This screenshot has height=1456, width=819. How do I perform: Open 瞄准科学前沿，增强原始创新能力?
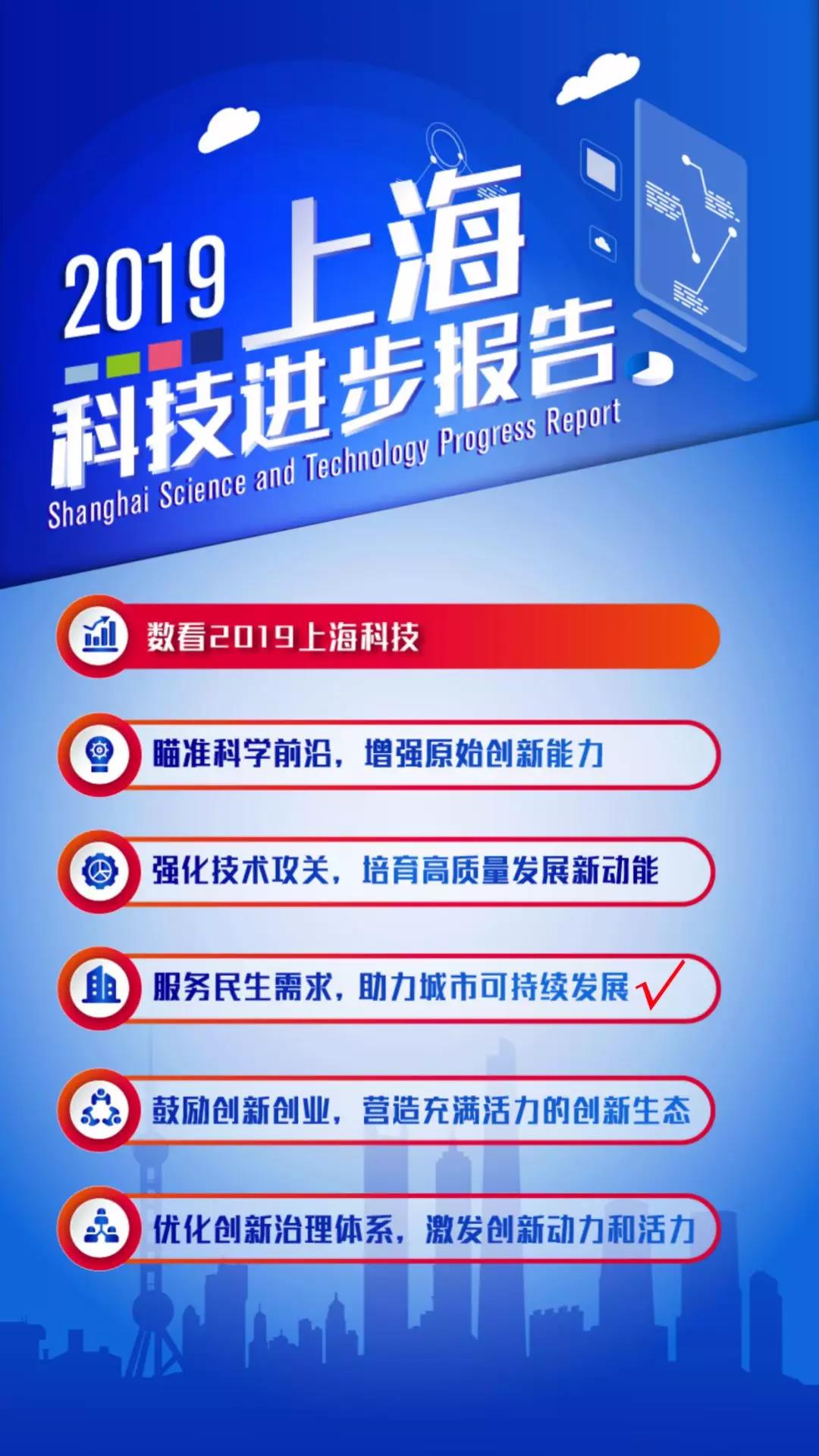coord(388,755)
